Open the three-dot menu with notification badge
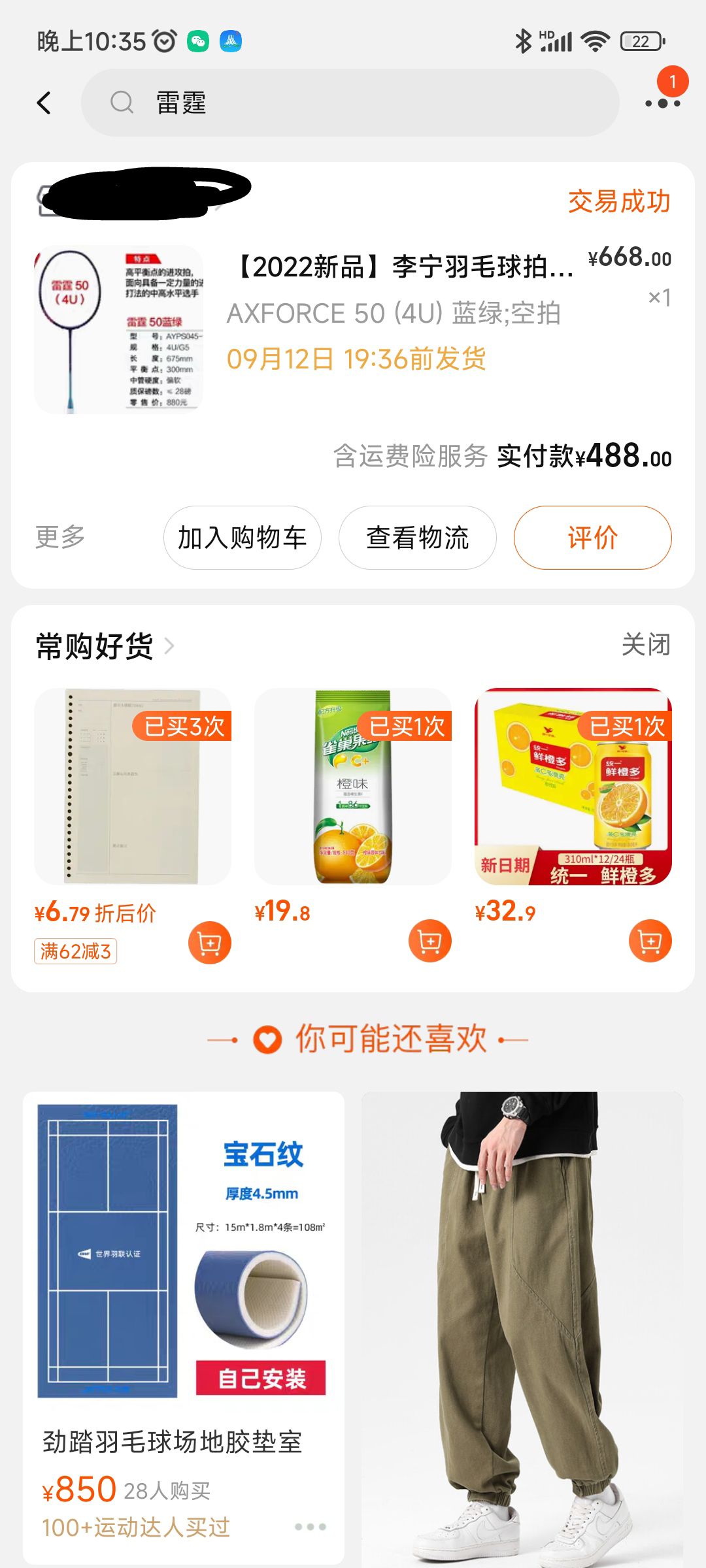 (662, 103)
